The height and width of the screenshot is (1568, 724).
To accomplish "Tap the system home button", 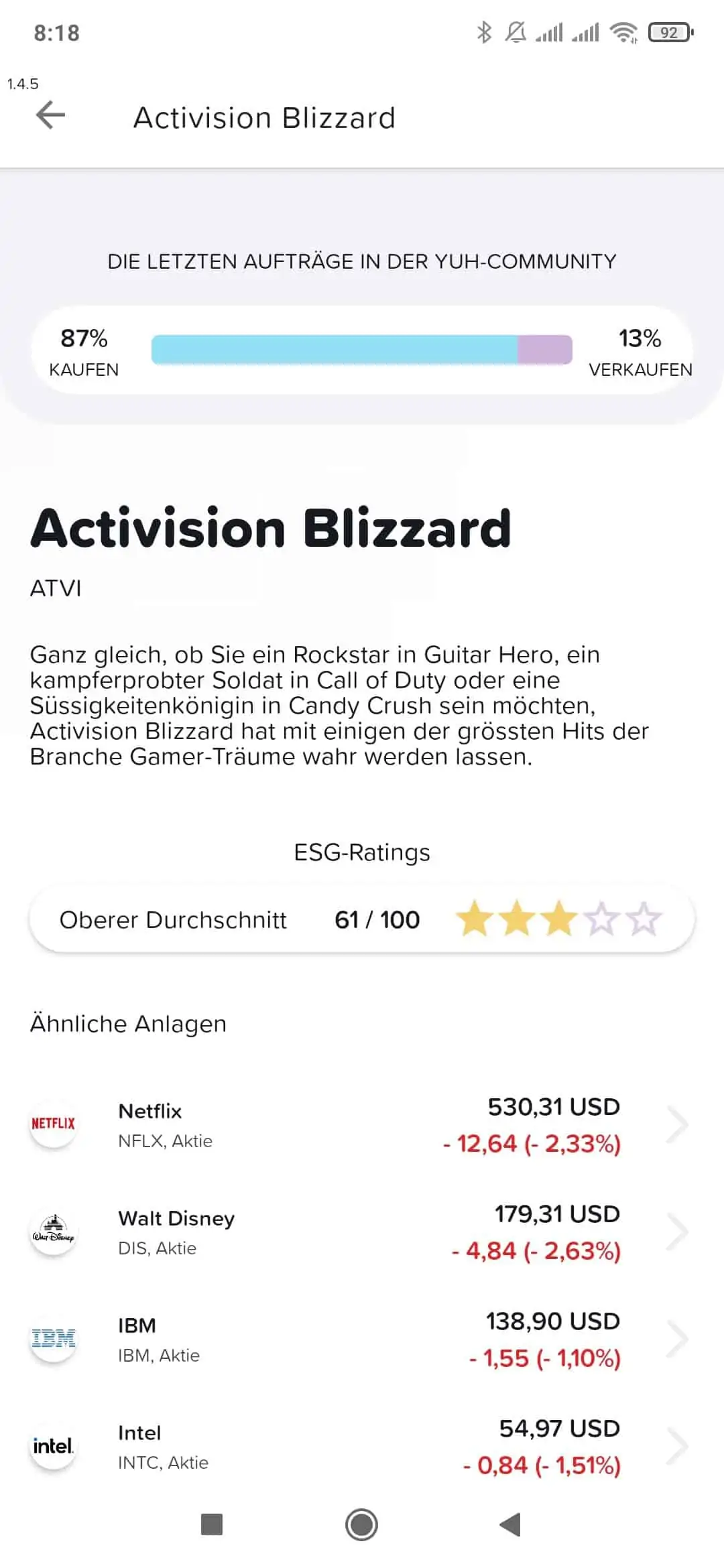I will point(361,1525).
